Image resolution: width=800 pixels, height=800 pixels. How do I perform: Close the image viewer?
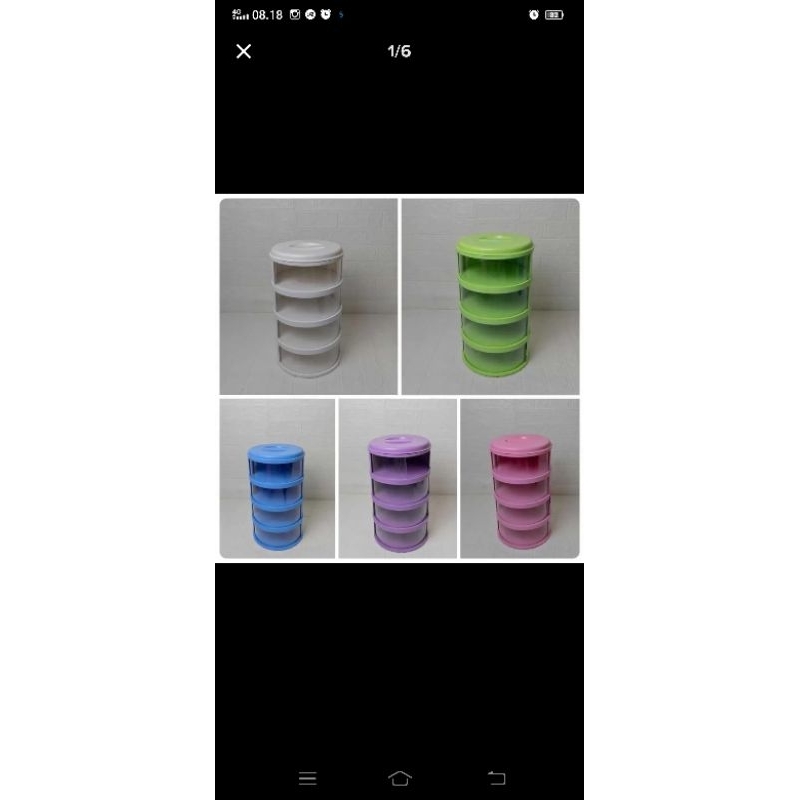[244, 51]
